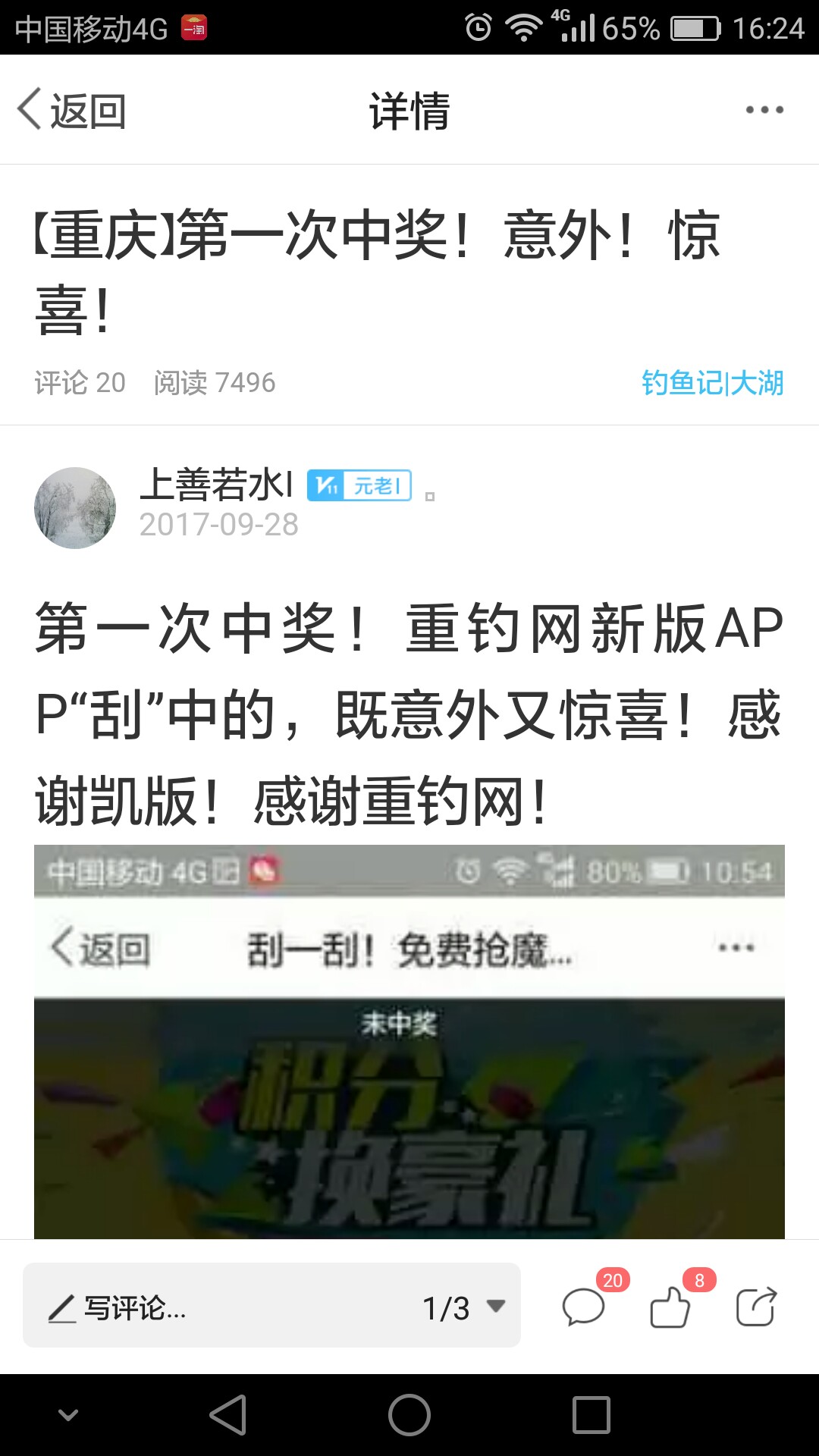Open the 钓鱼记|大湖 category link

[x=711, y=383]
